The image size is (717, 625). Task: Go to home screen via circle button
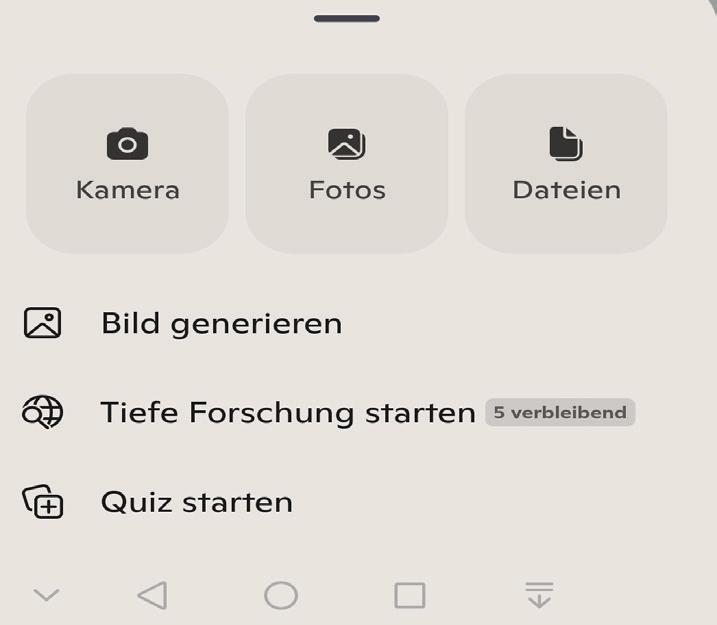(x=281, y=596)
